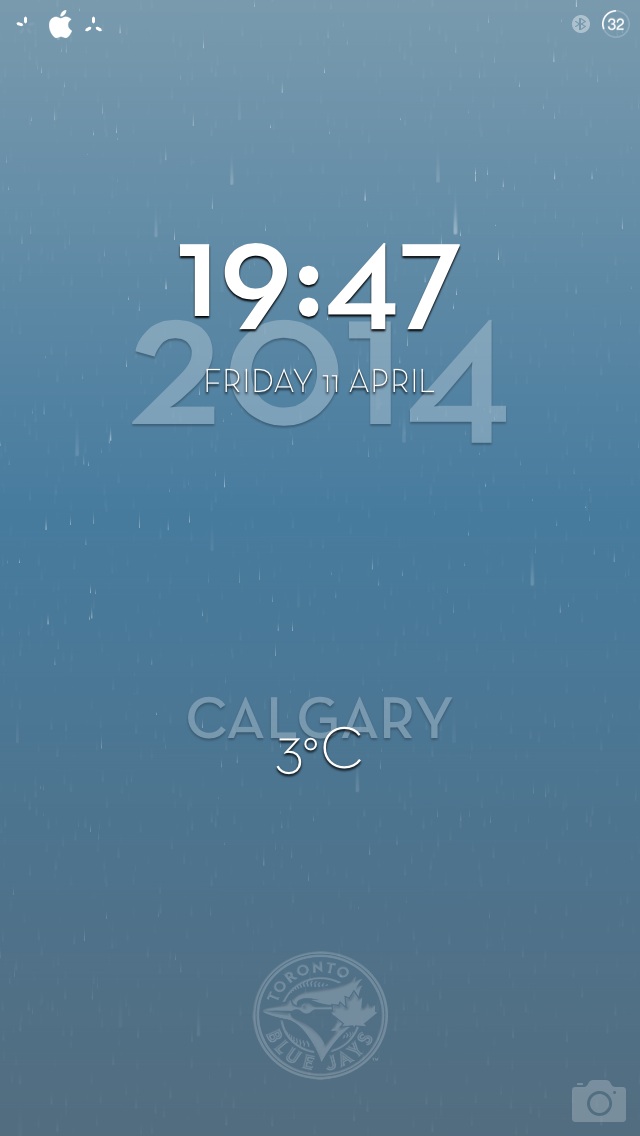Open the camera from lock screen

(599, 1100)
